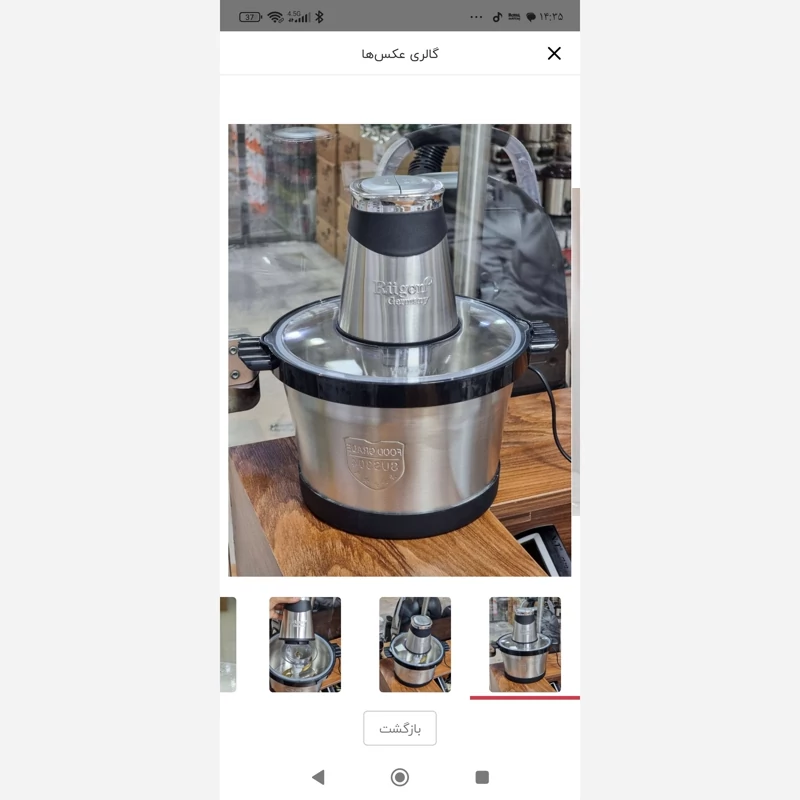Select the thumbnail with hand holding motor
Screen dimensions: 800x800
305,644
